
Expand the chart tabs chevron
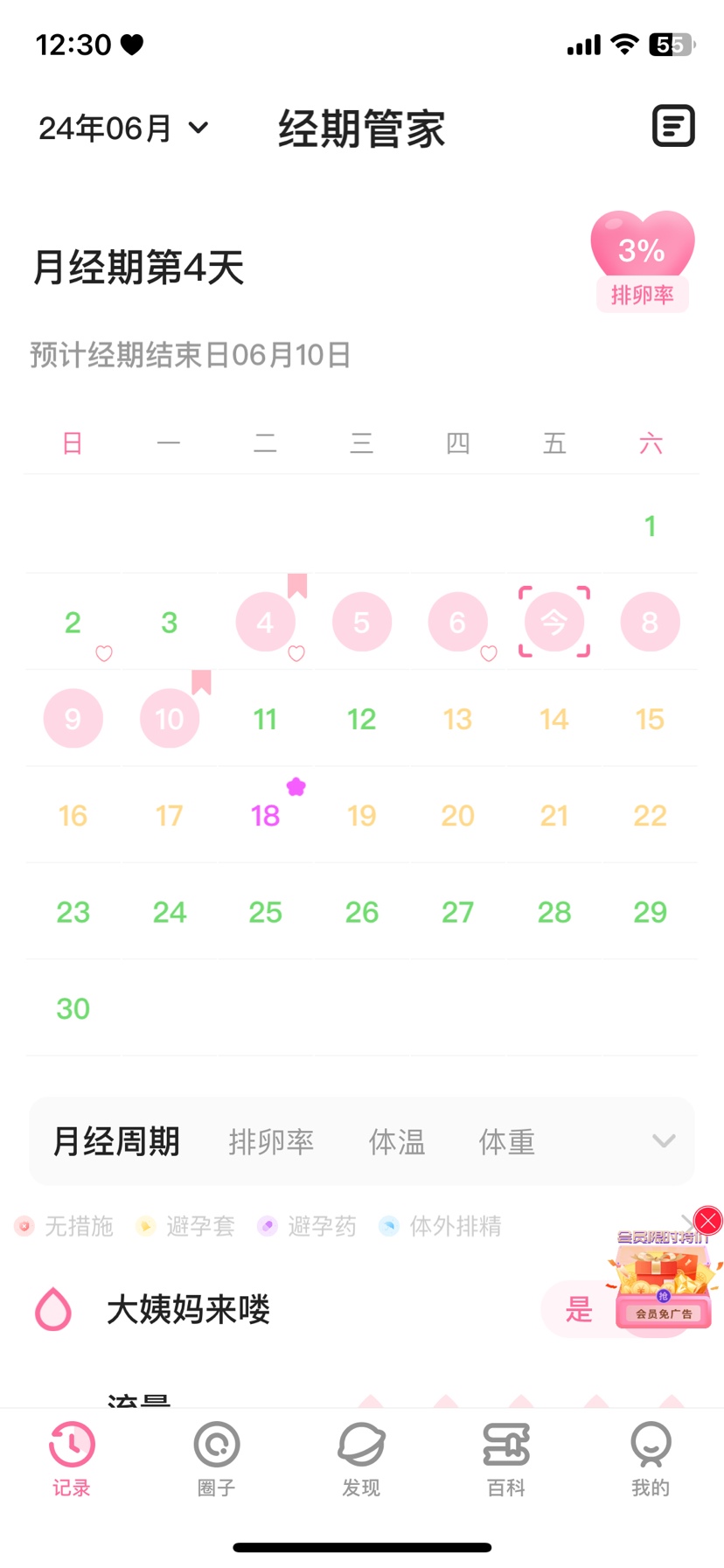tap(664, 1140)
